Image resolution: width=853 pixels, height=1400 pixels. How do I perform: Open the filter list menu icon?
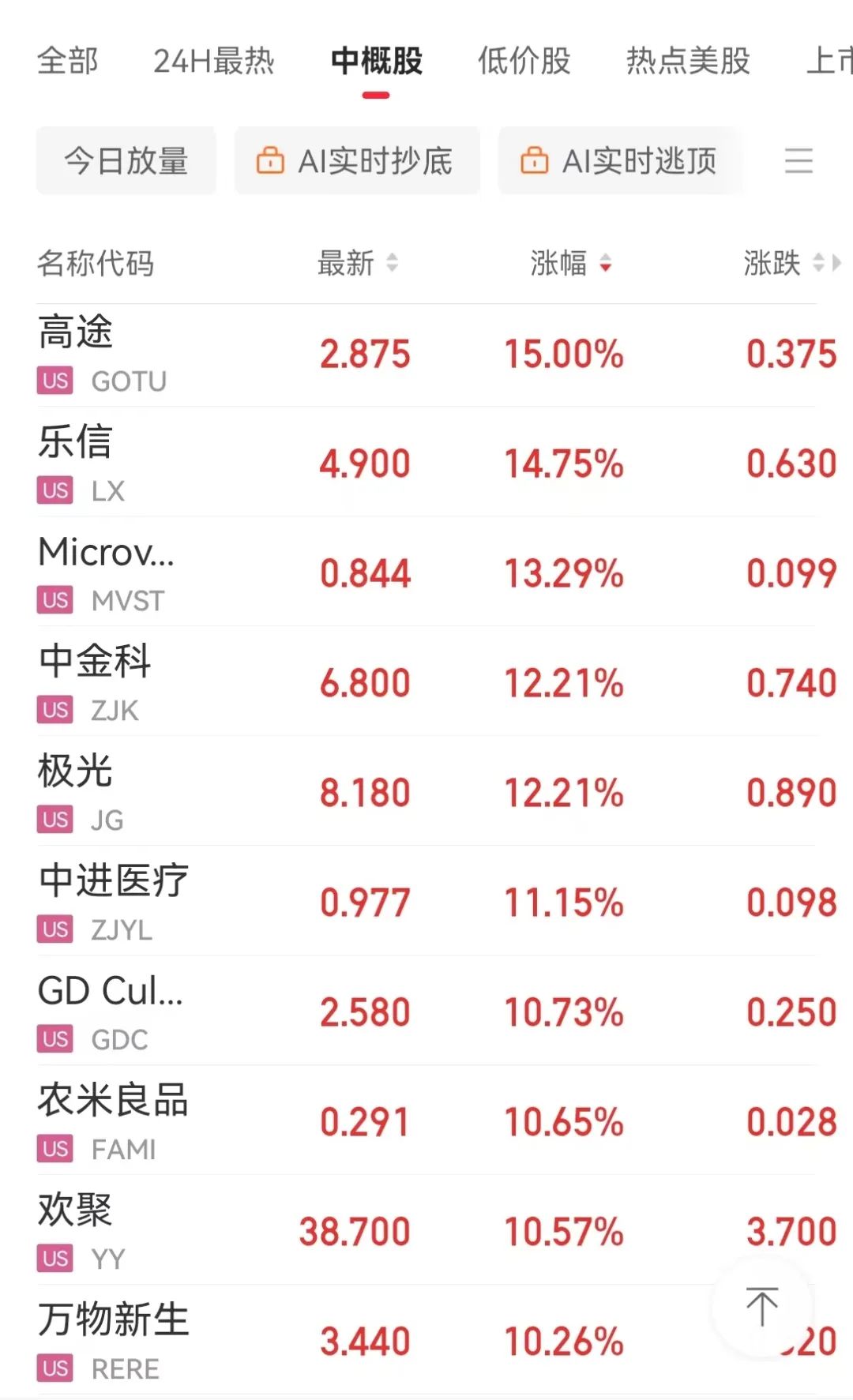coord(799,161)
